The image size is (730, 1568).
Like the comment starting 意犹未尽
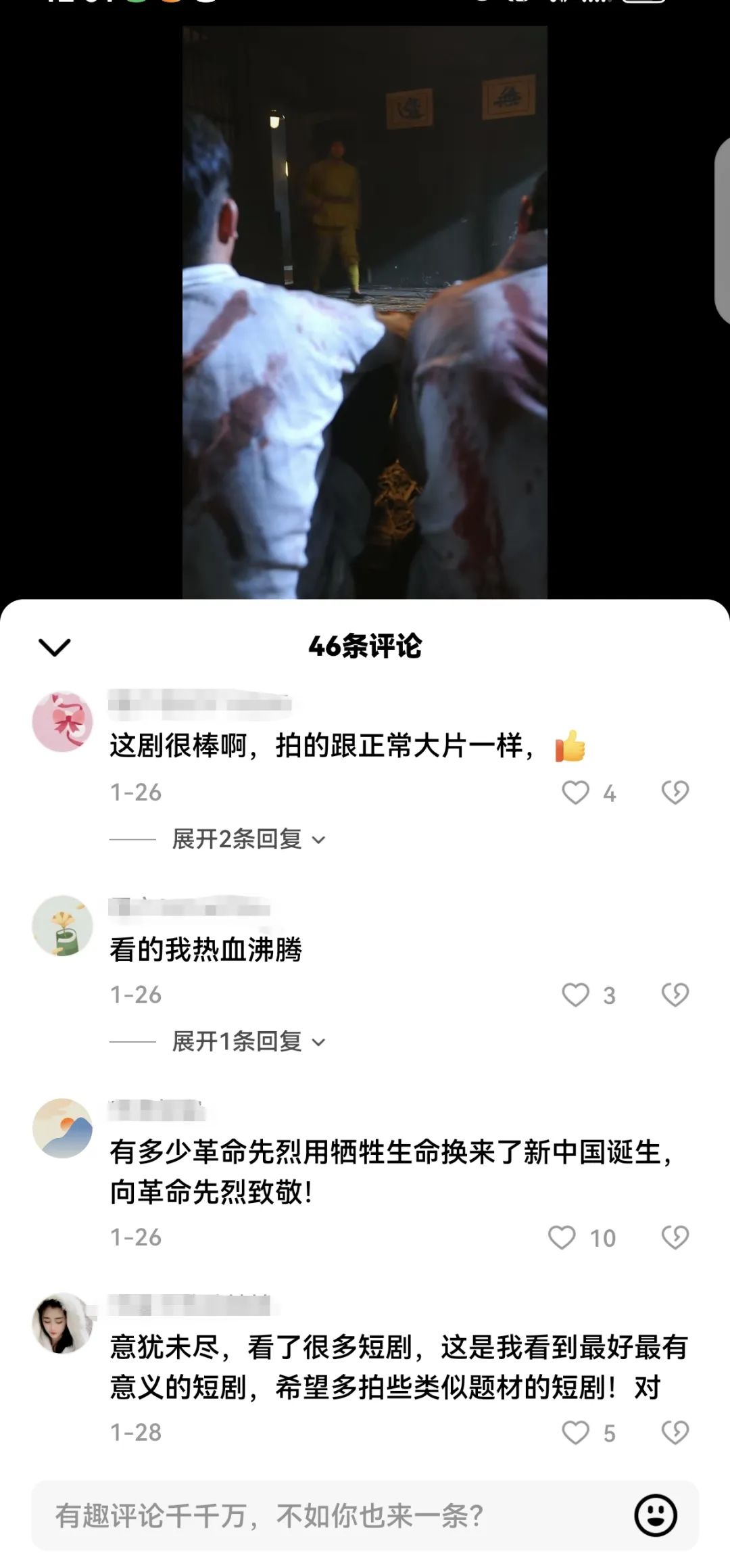(576, 1432)
